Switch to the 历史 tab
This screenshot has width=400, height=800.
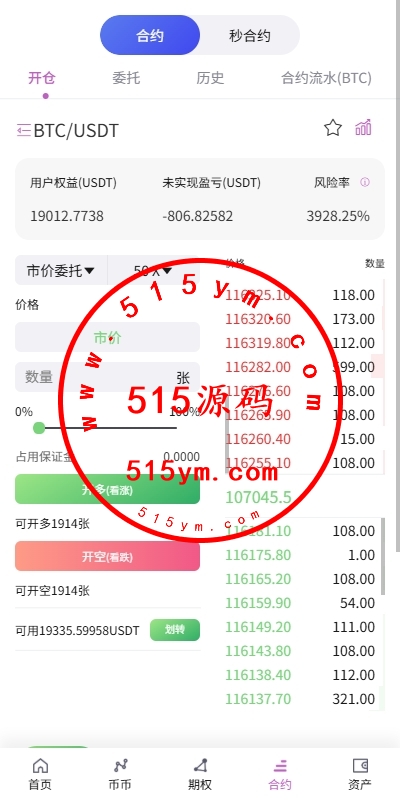pos(210,78)
